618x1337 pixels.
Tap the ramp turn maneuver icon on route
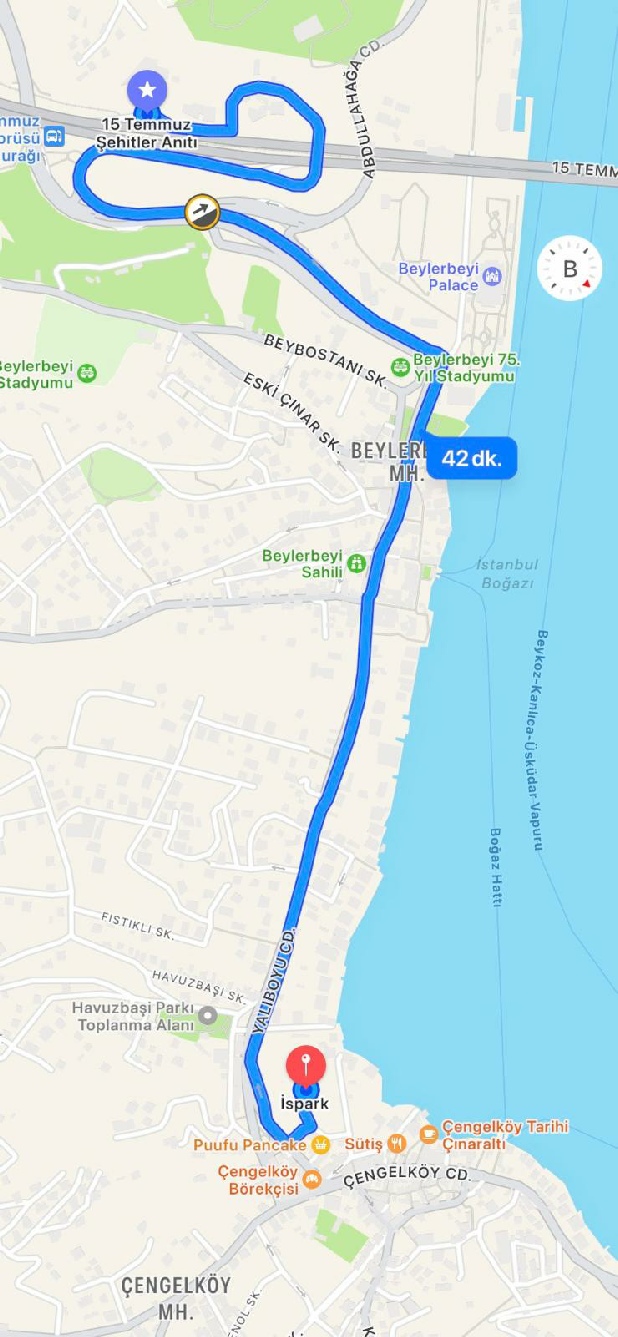tap(202, 211)
